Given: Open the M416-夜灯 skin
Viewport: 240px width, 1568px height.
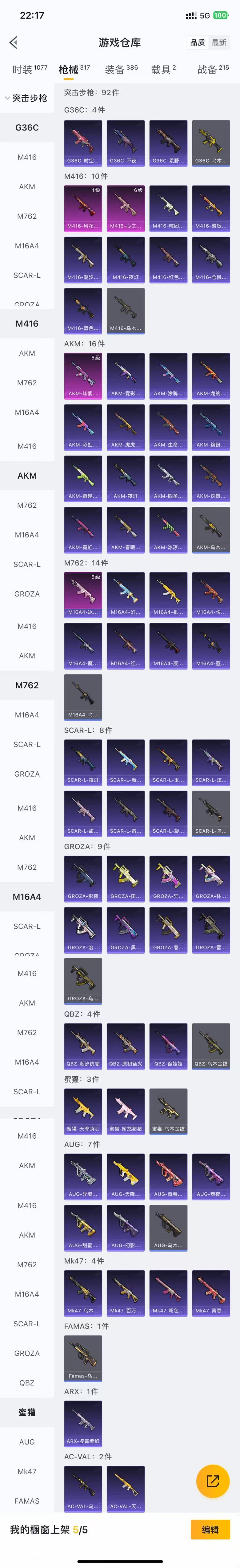Looking at the screenshot, I should pyautogui.click(x=126, y=259).
